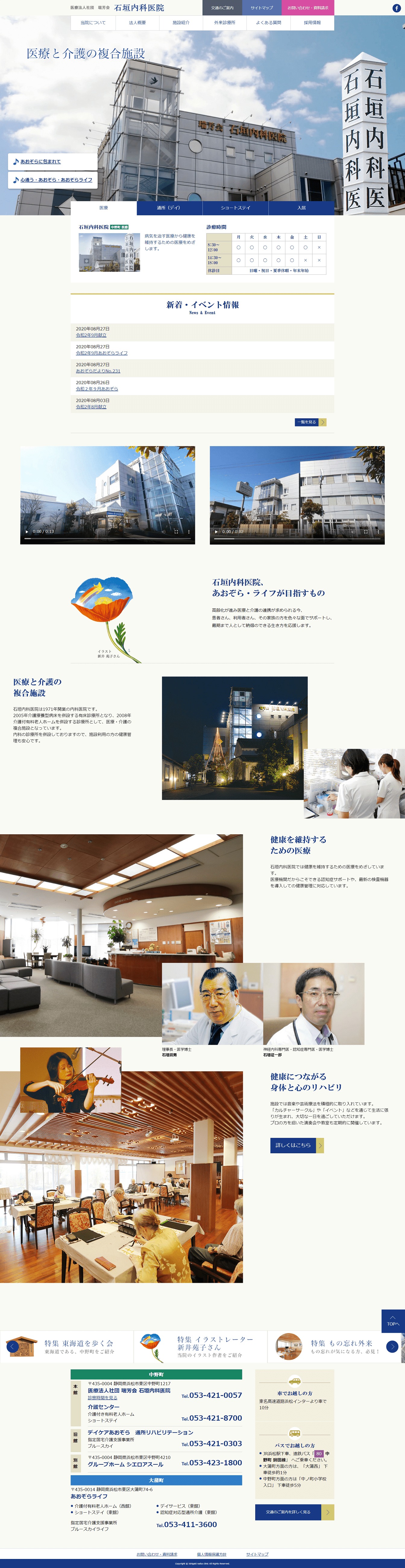This screenshot has width=405, height=1568.
Task: Open the あおぞらに包まれて song link
Action: point(40,161)
